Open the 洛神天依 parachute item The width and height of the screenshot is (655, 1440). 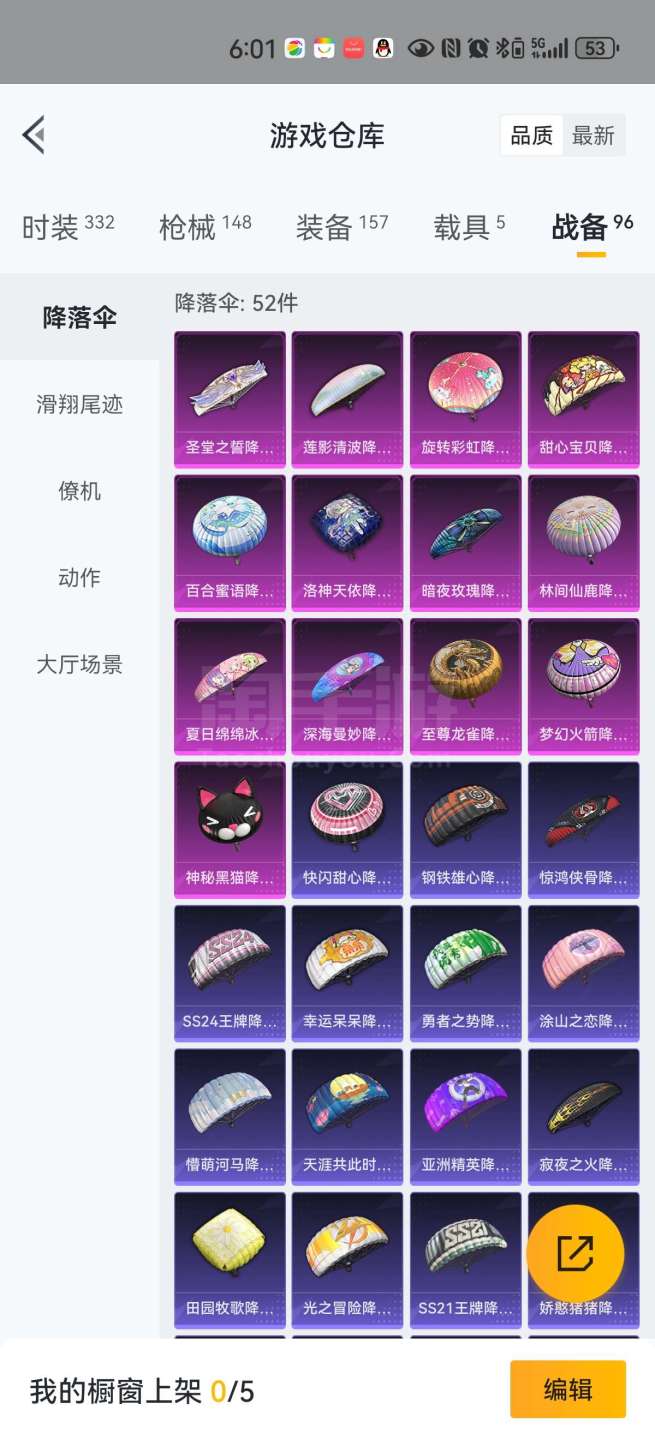tap(347, 542)
